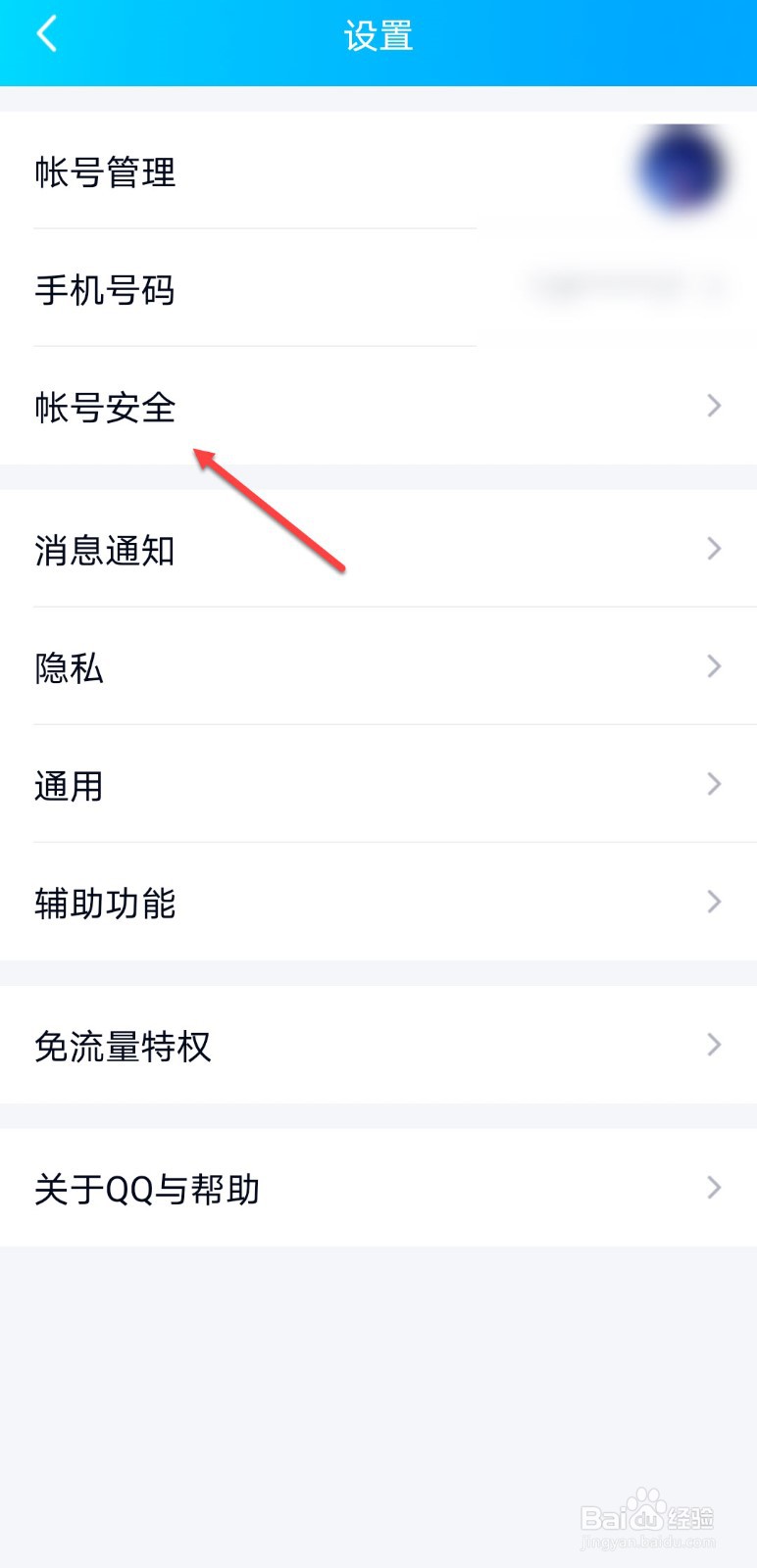Open 帐号管理 account management settings
757x1568 pixels.
[105, 173]
